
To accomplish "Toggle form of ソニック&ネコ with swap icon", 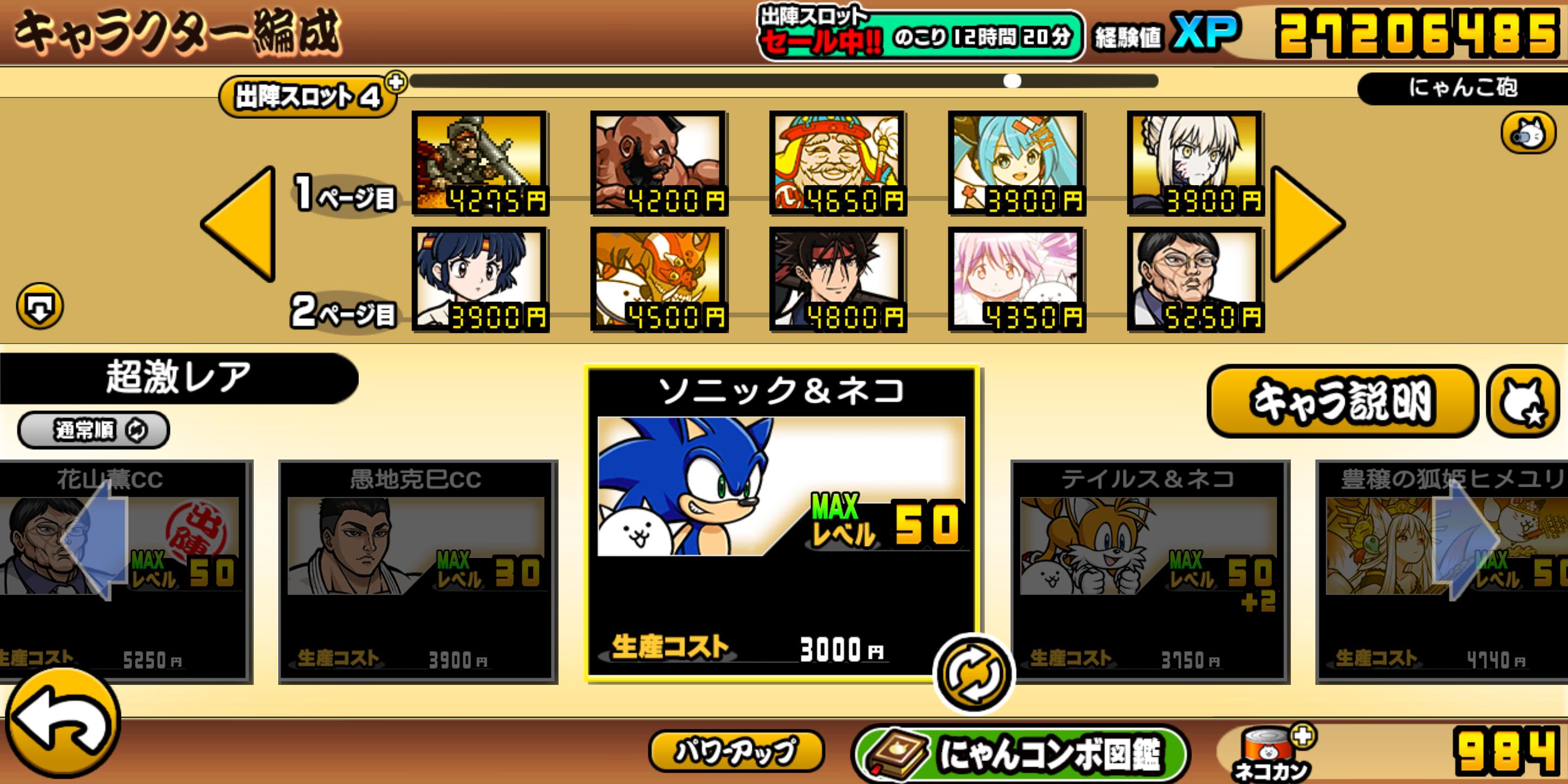I will [x=974, y=675].
